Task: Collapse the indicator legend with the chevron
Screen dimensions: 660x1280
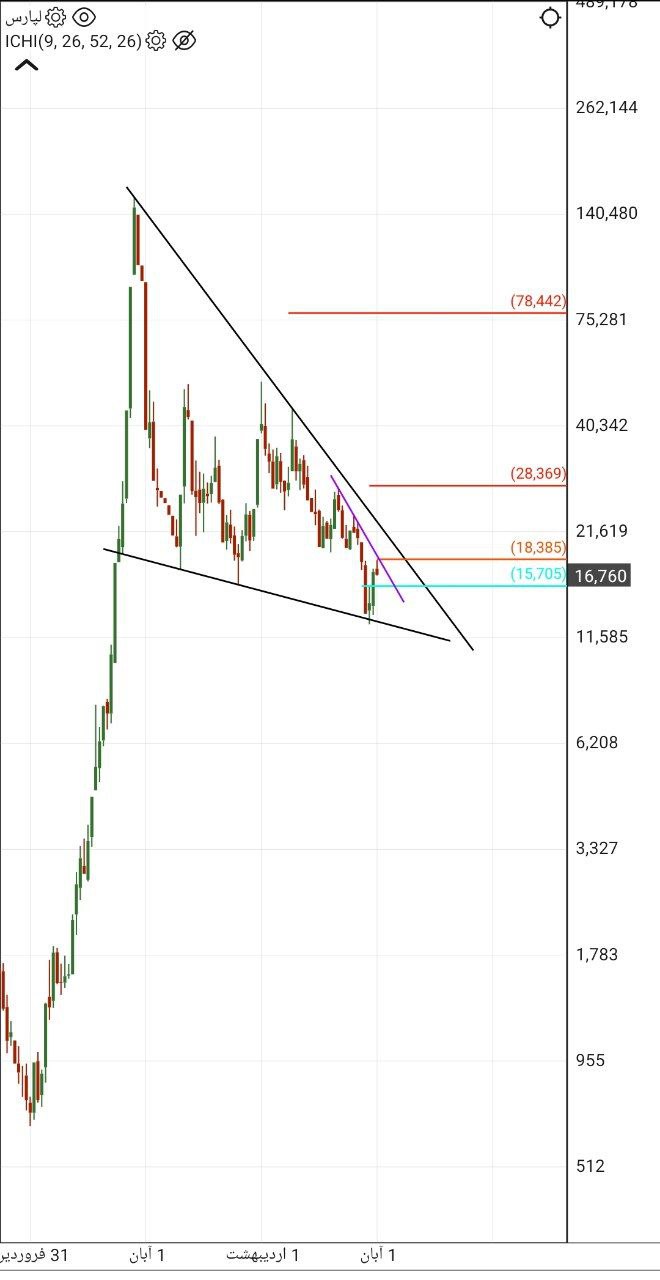Action: pyautogui.click(x=27, y=66)
